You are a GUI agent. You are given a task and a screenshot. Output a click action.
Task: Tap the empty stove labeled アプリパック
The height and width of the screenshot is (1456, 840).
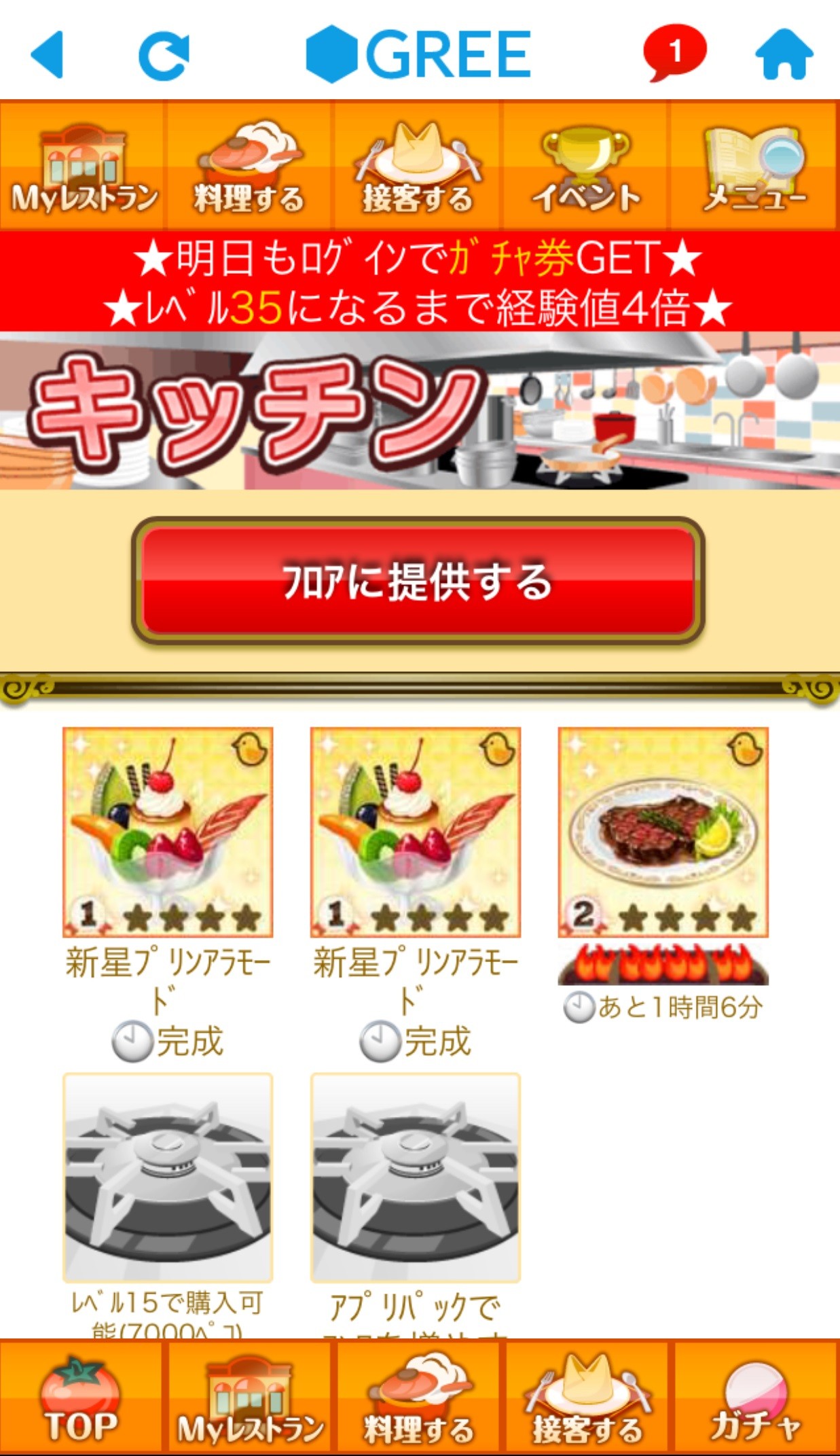(x=416, y=1177)
